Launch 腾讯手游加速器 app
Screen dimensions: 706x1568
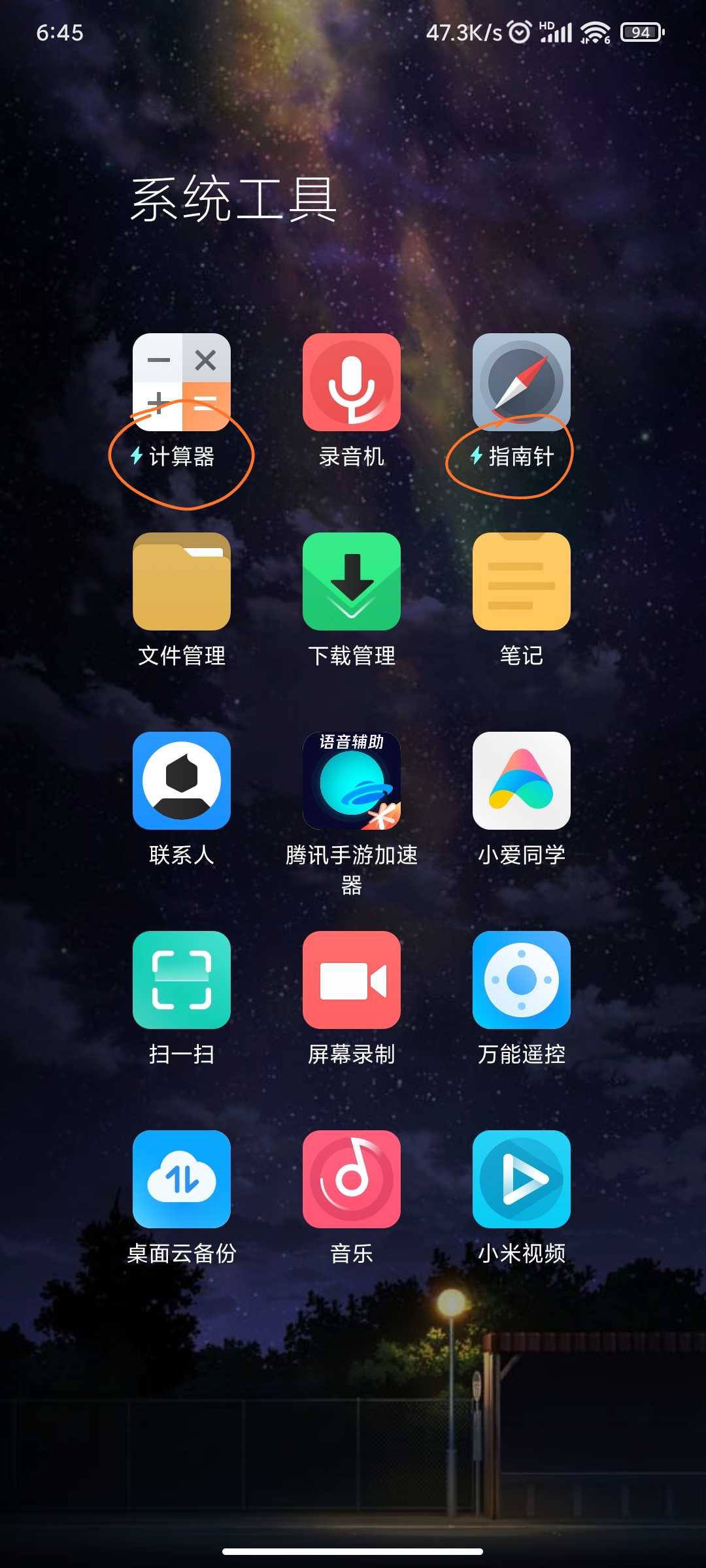click(352, 781)
